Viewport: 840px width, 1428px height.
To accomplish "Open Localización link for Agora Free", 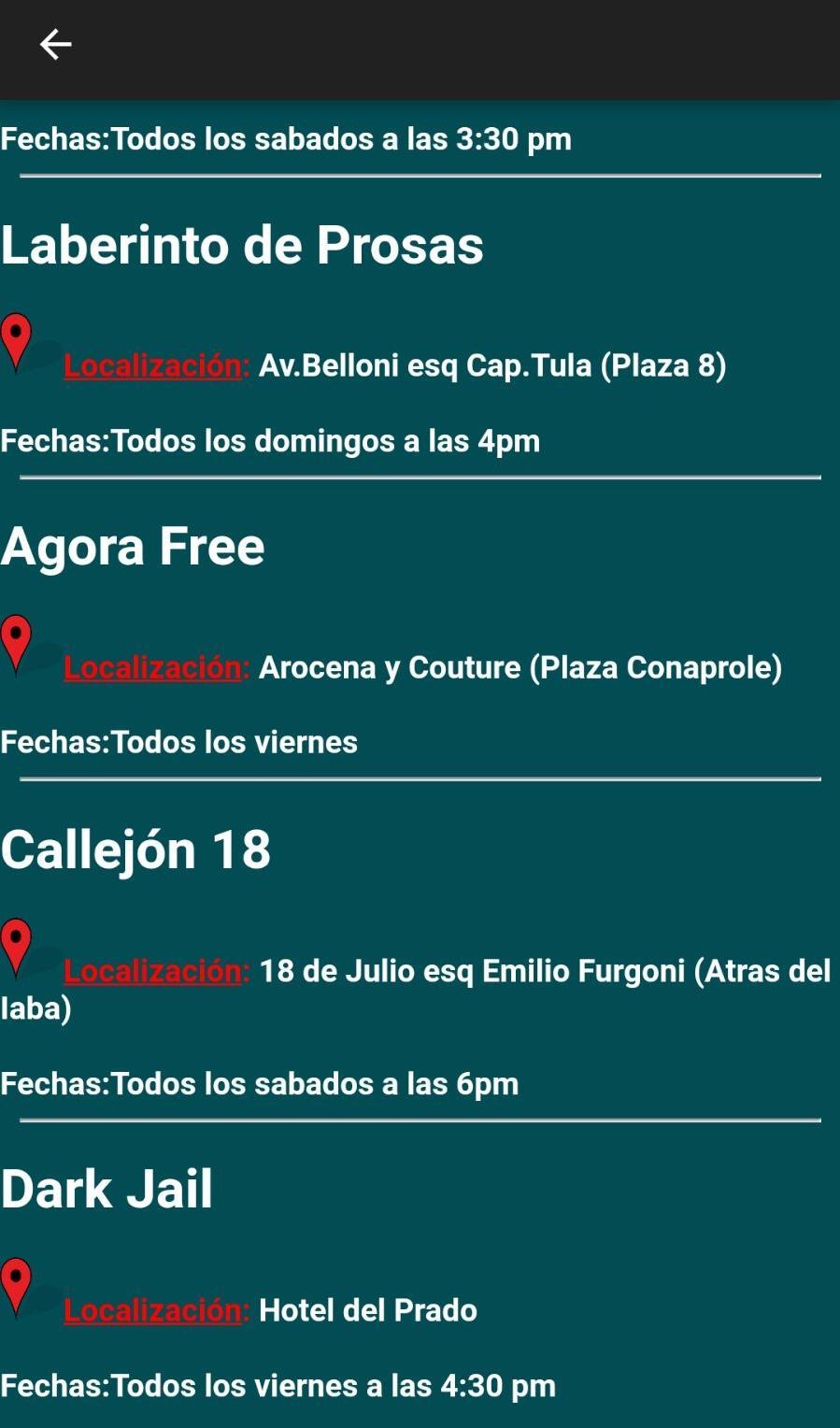I will [154, 667].
